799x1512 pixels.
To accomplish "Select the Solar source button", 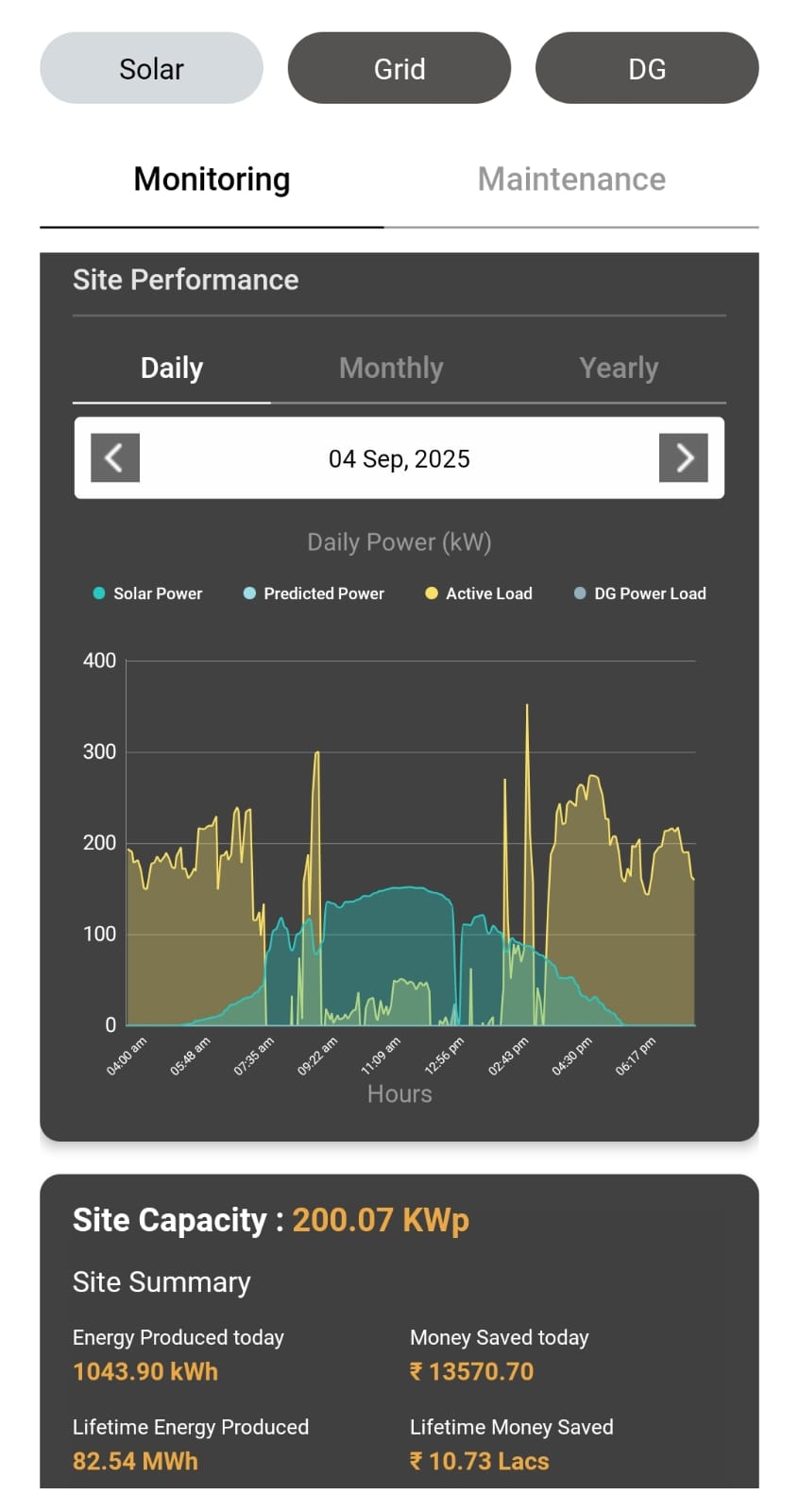I will pos(151,69).
